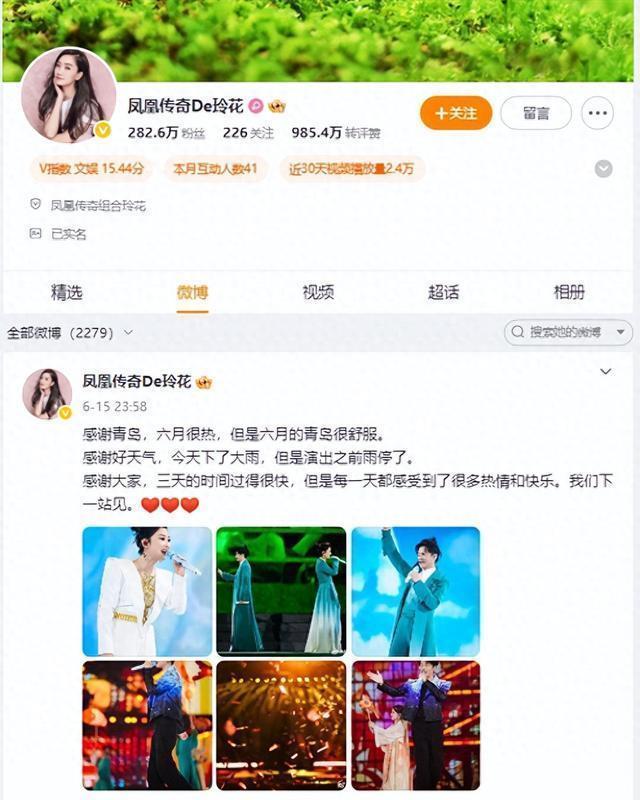640x800 pixels.
Task: Open the 226 关注 following list
Action: point(249,133)
